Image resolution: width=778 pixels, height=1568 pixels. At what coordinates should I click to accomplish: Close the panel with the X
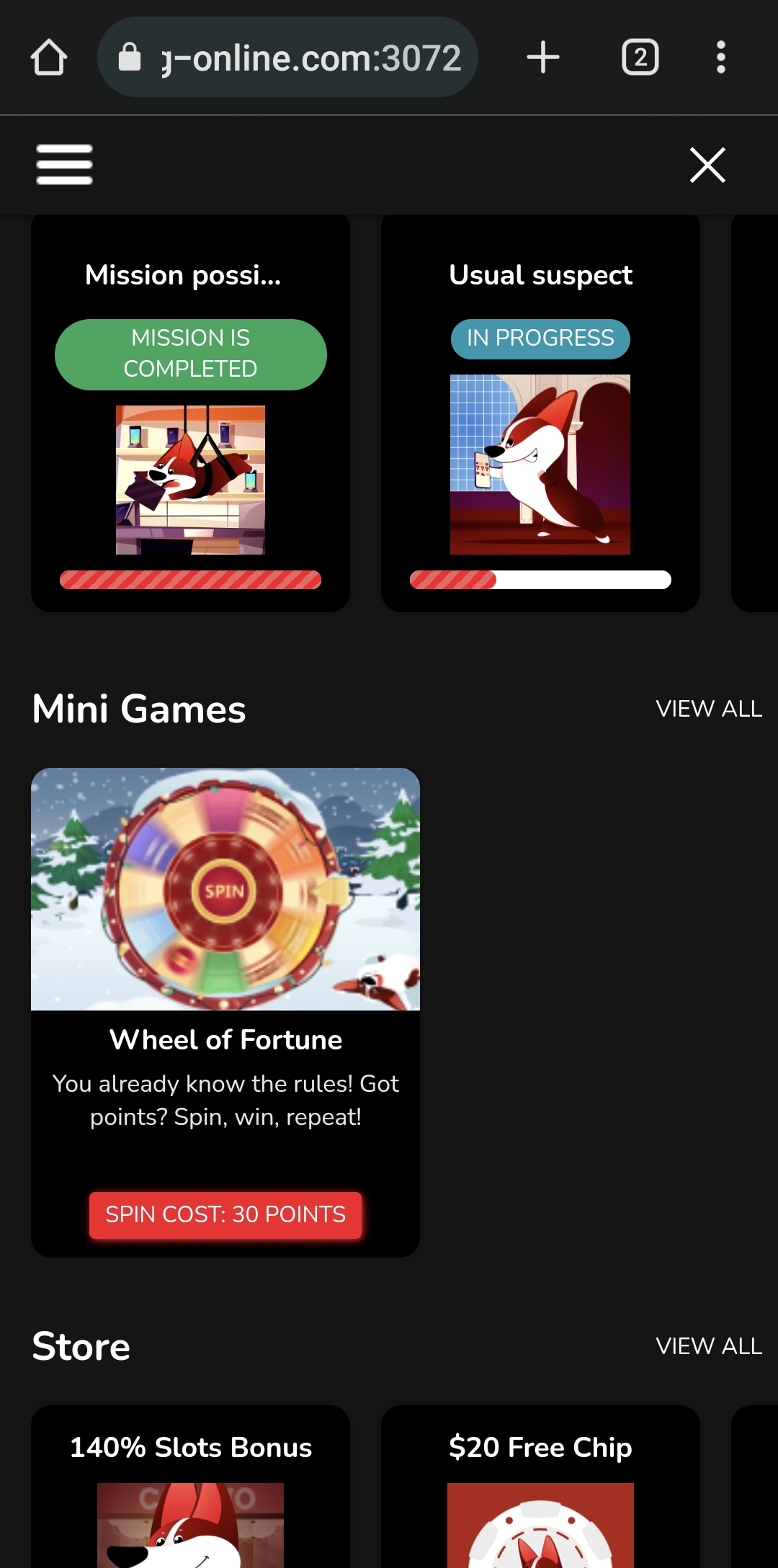(707, 165)
